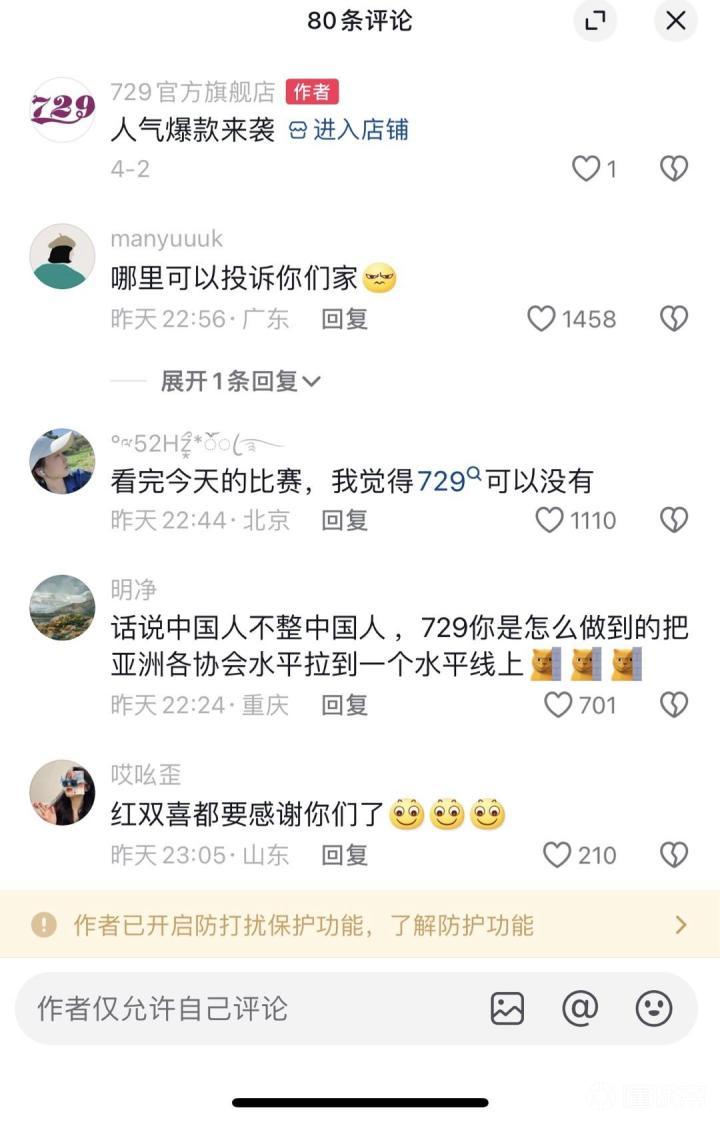The height and width of the screenshot is (1122, 720).
Task: Reply to 明净's comment
Action: 344,705
